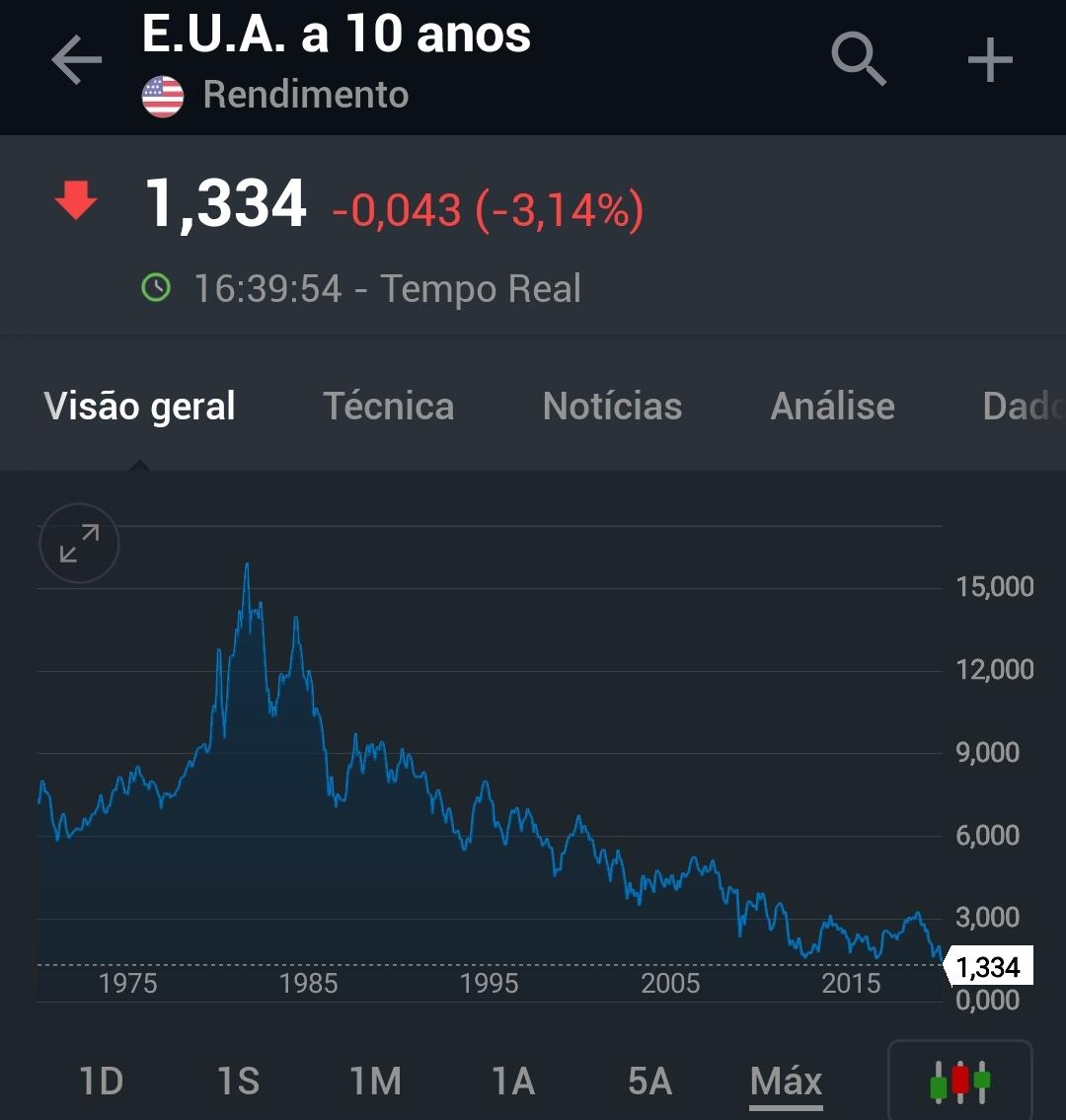The height and width of the screenshot is (1120, 1066).
Task: Add this instrument with the plus icon
Action: point(990,61)
